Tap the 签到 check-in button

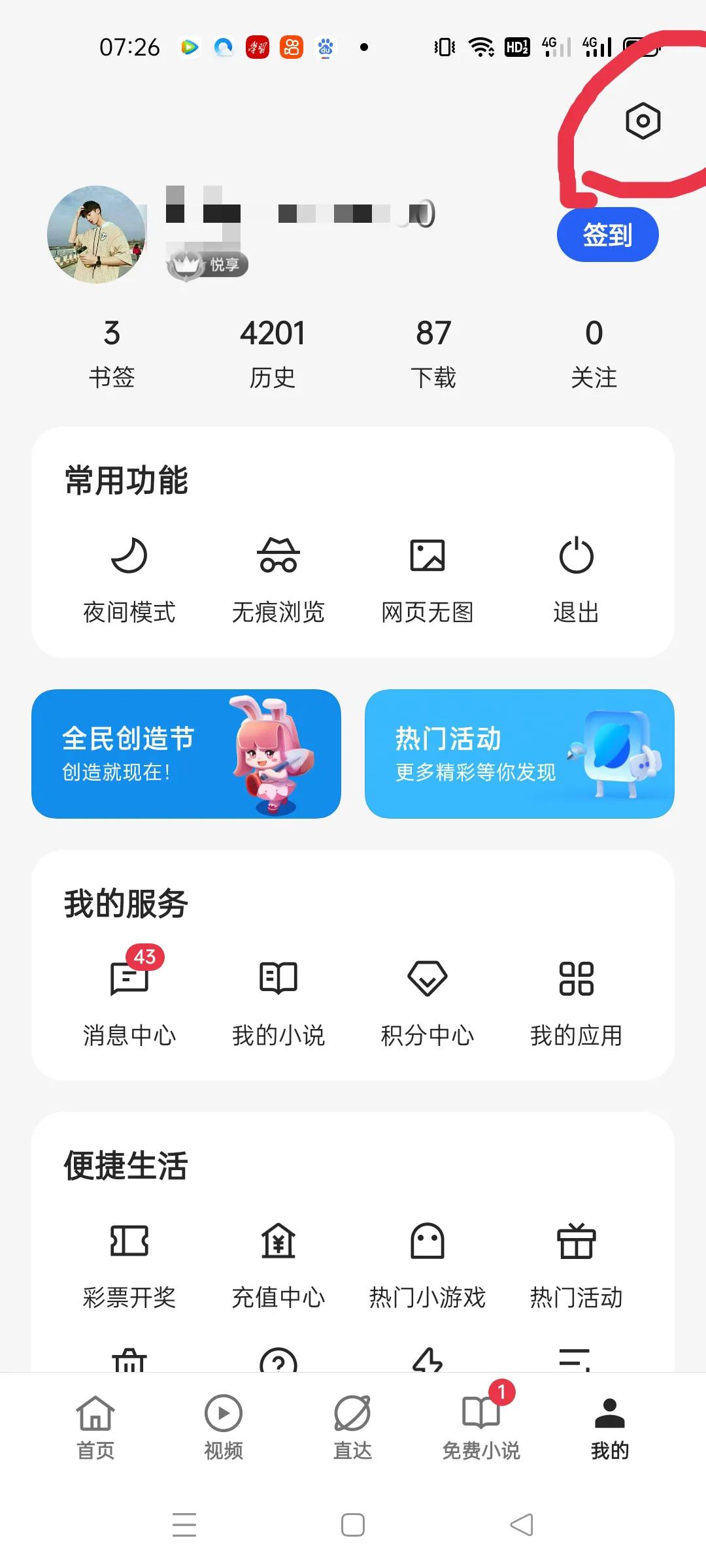[607, 235]
